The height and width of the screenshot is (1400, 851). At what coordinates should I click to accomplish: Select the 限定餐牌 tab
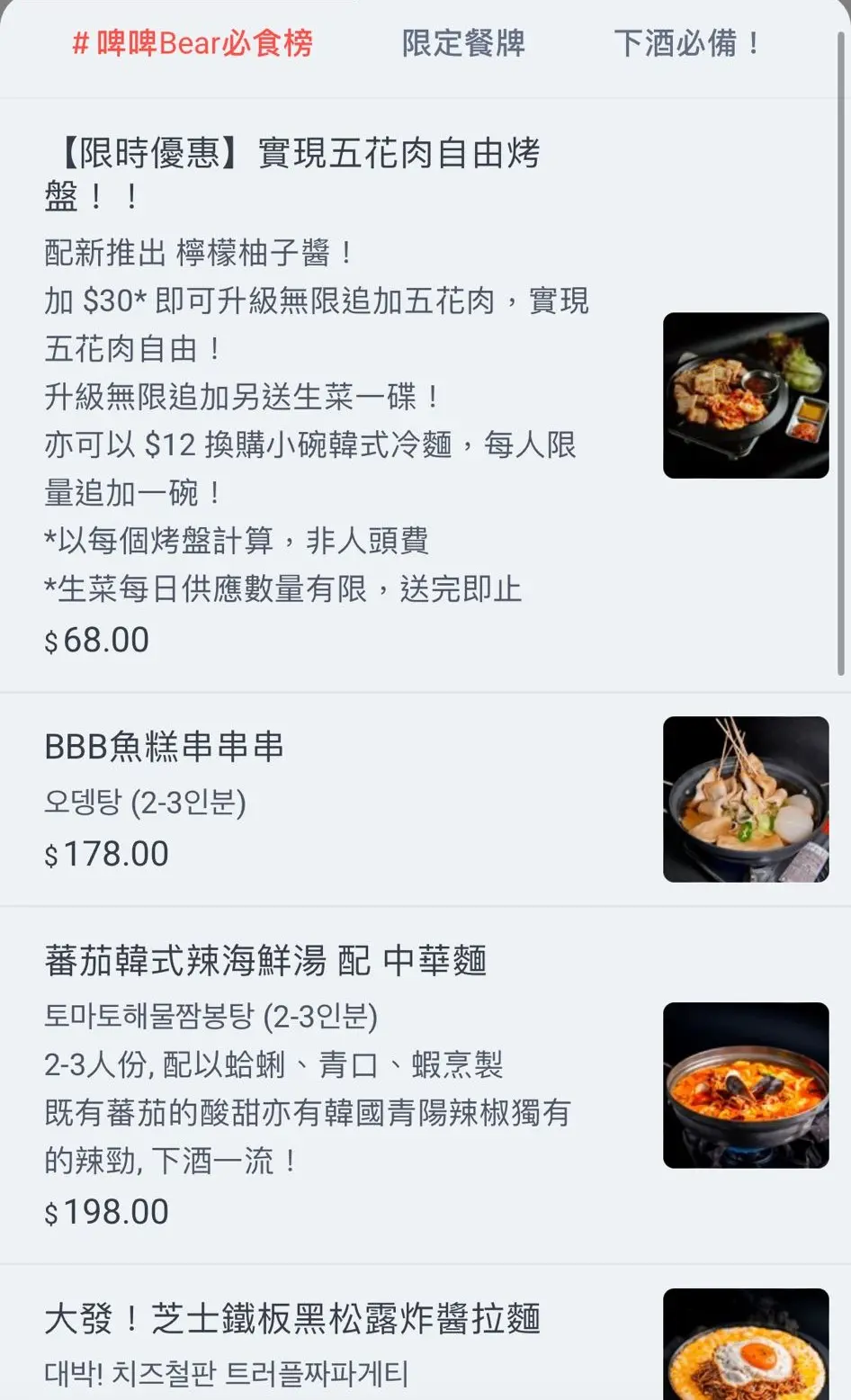pos(463,43)
